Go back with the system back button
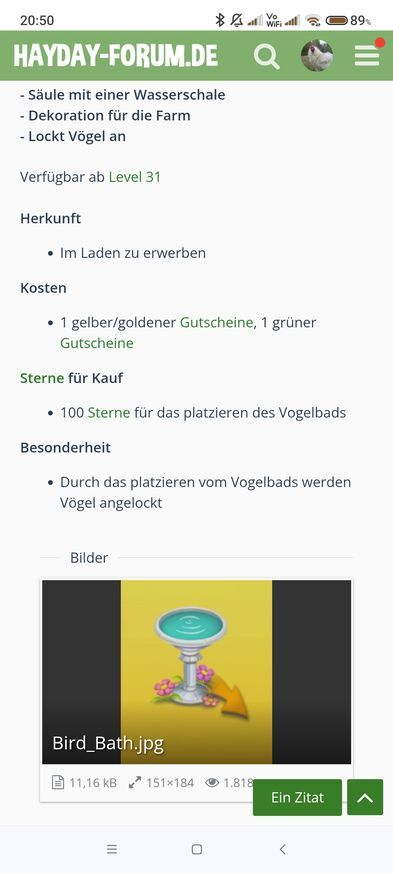The image size is (393, 873). 282,849
